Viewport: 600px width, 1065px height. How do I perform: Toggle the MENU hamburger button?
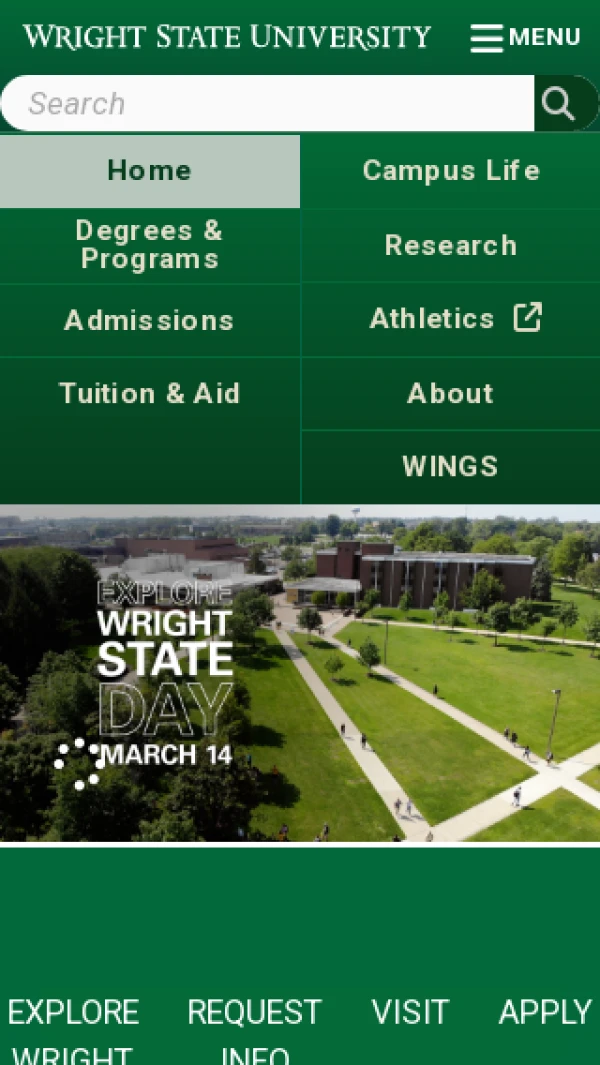click(525, 38)
